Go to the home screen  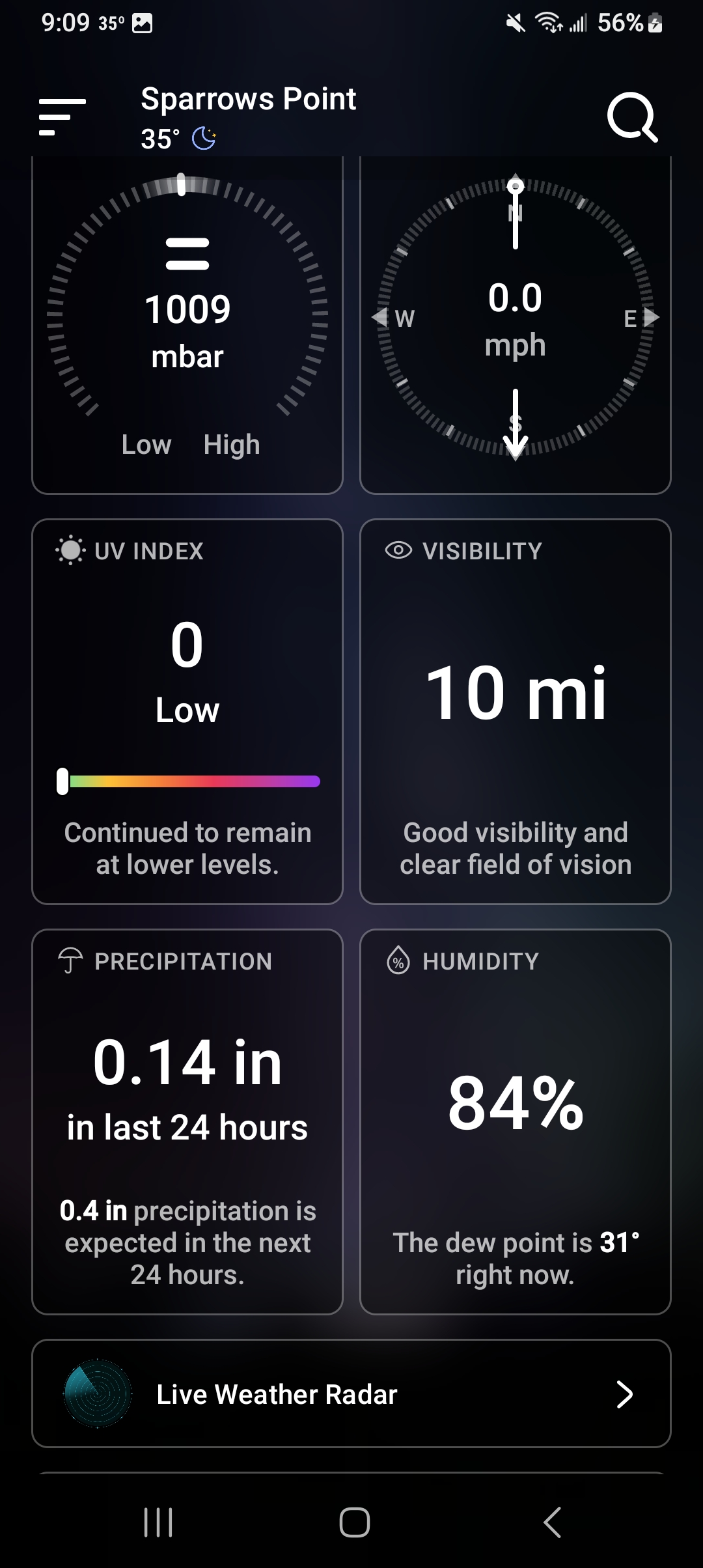[355, 1522]
